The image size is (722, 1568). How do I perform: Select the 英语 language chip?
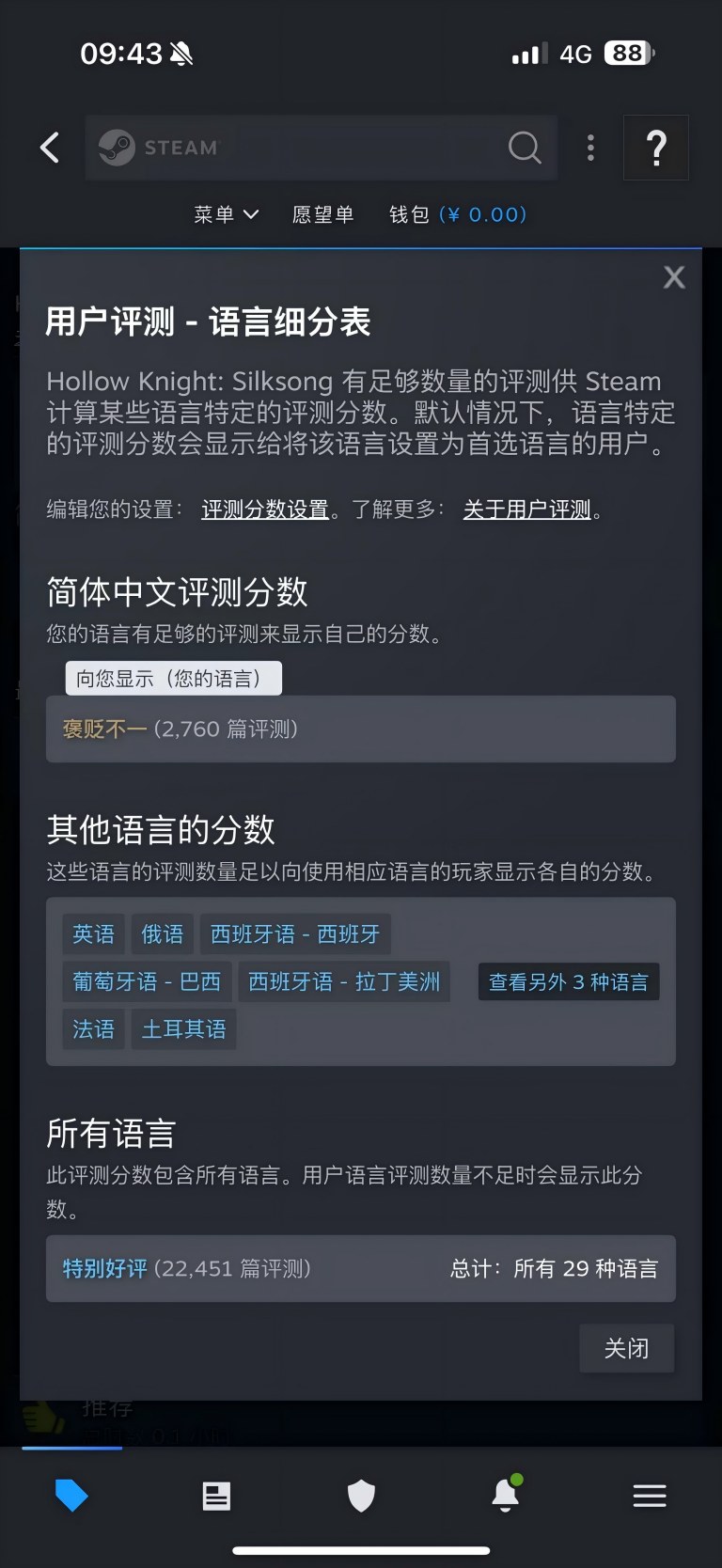[93, 933]
